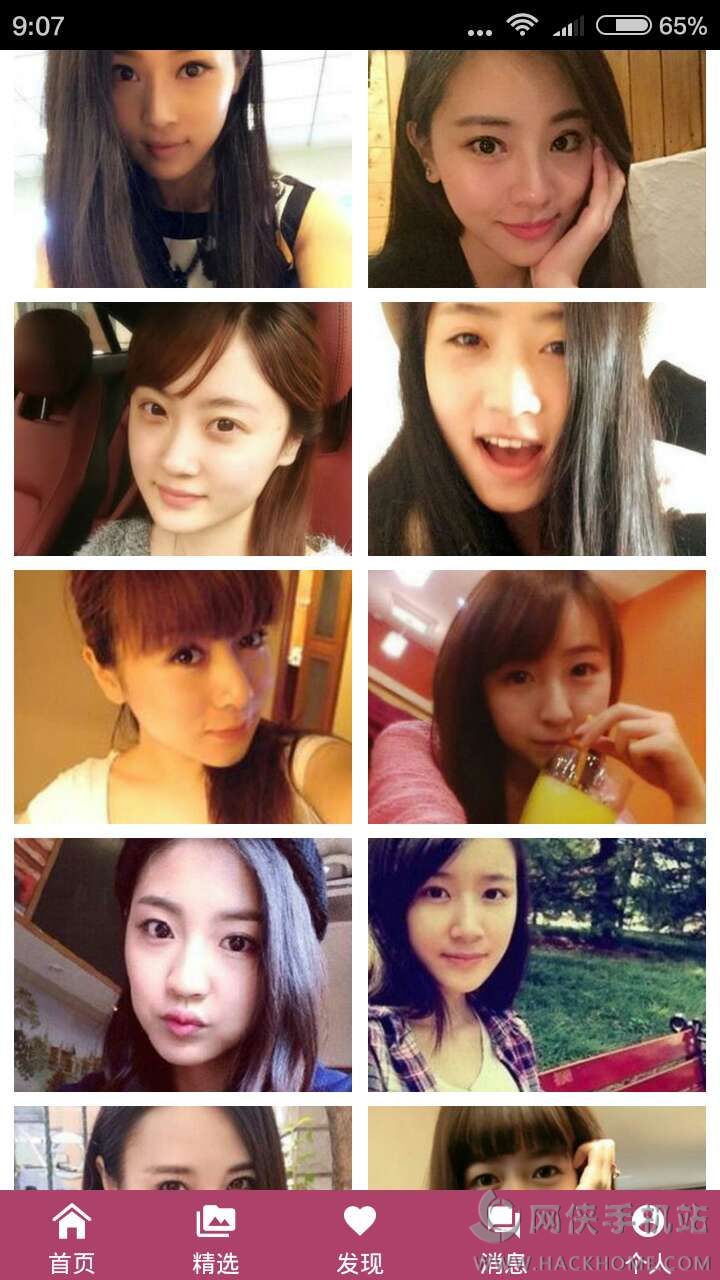View photo of woman with open-mouth smile
This screenshot has height=1280, width=720.
(x=537, y=429)
